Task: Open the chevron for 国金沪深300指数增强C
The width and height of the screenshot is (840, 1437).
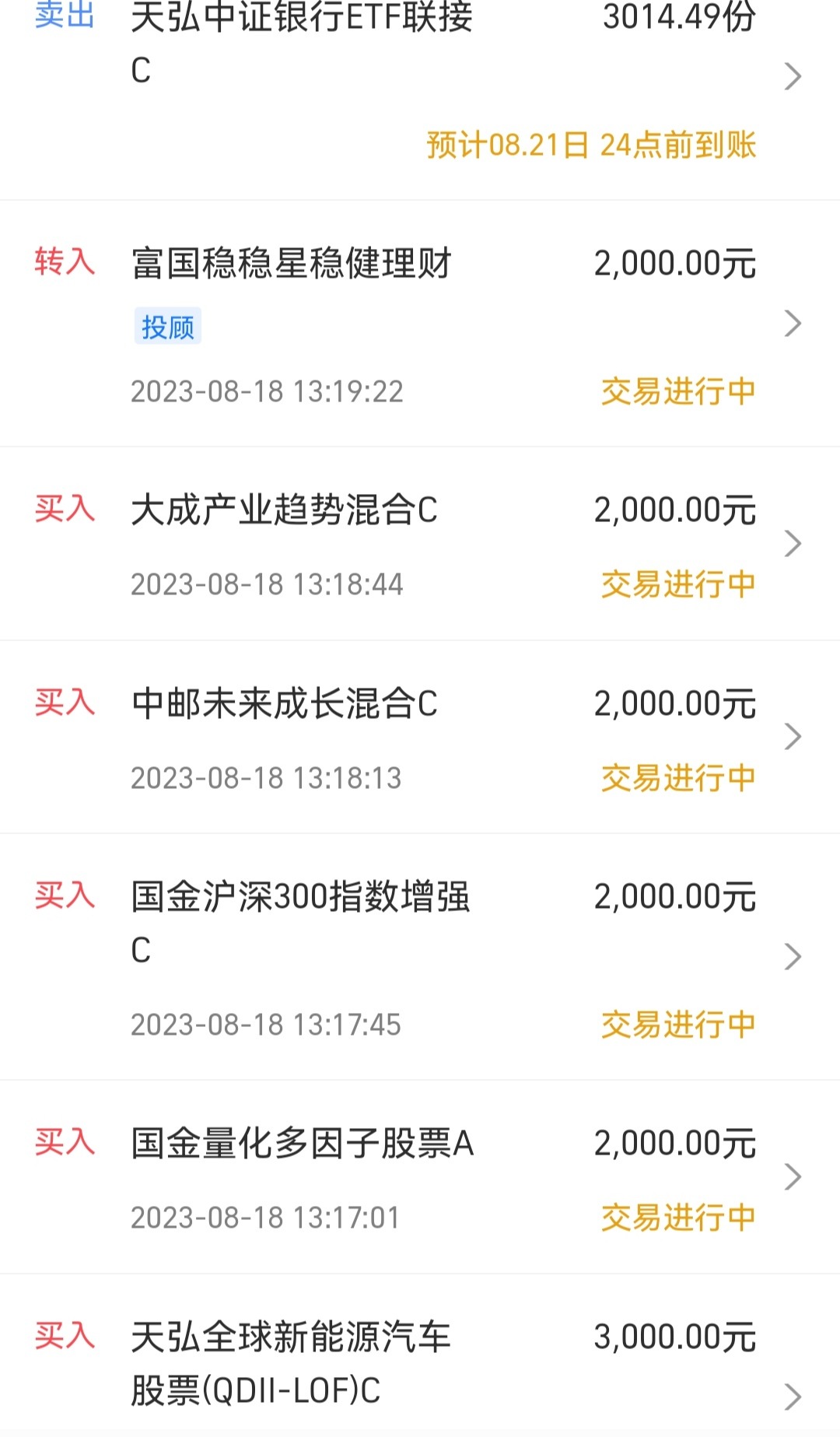Action: coord(793,959)
